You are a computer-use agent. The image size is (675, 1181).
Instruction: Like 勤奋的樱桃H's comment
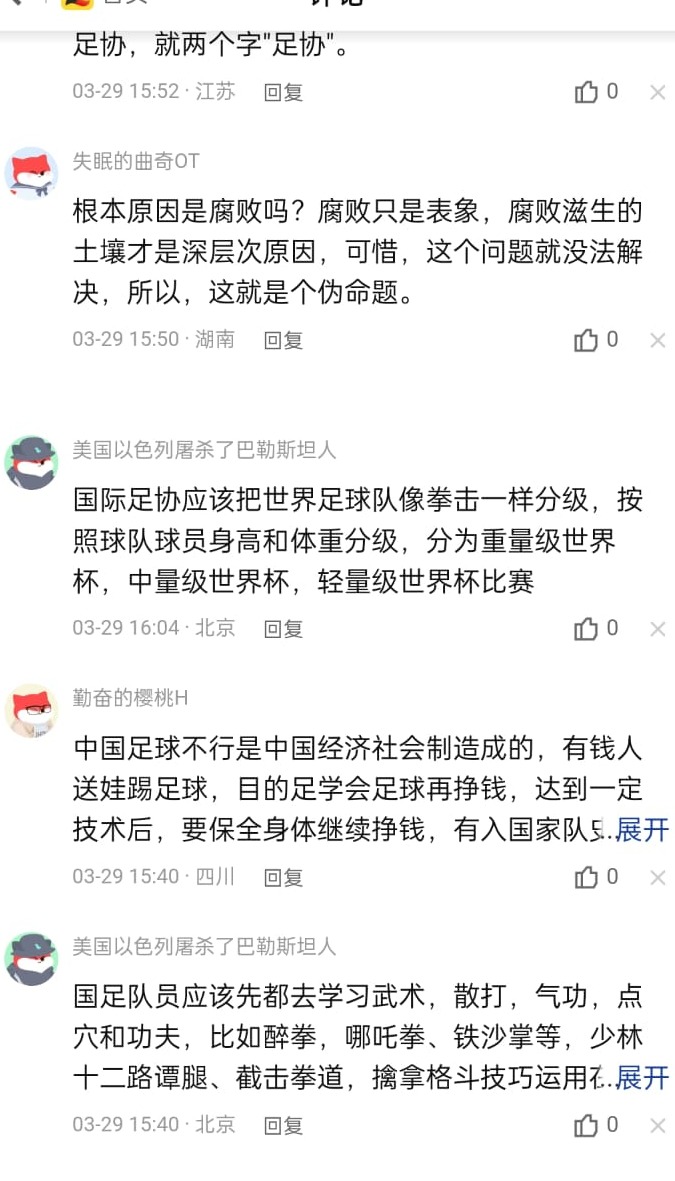[587, 877]
